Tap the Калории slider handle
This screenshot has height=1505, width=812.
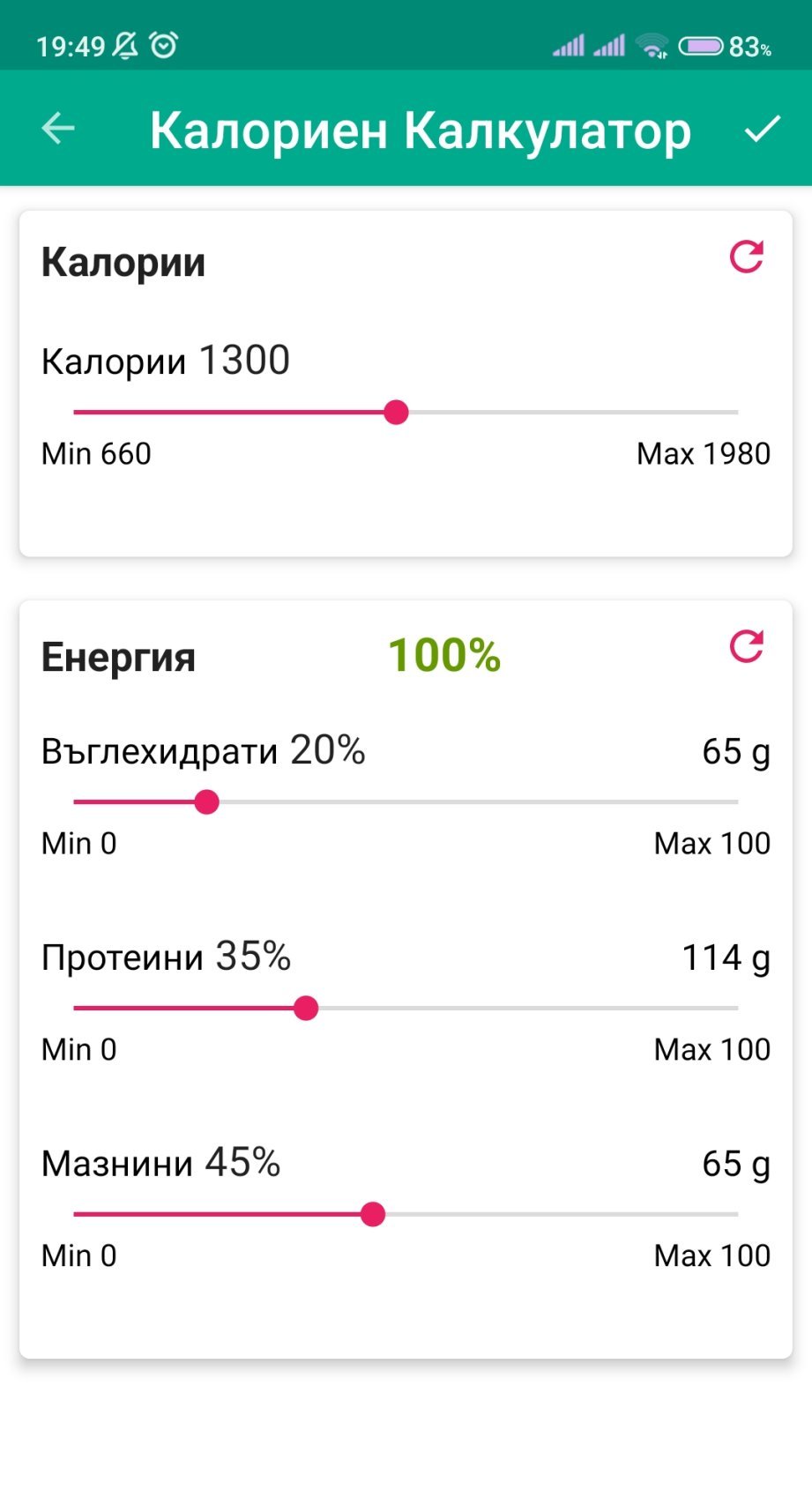point(397,412)
